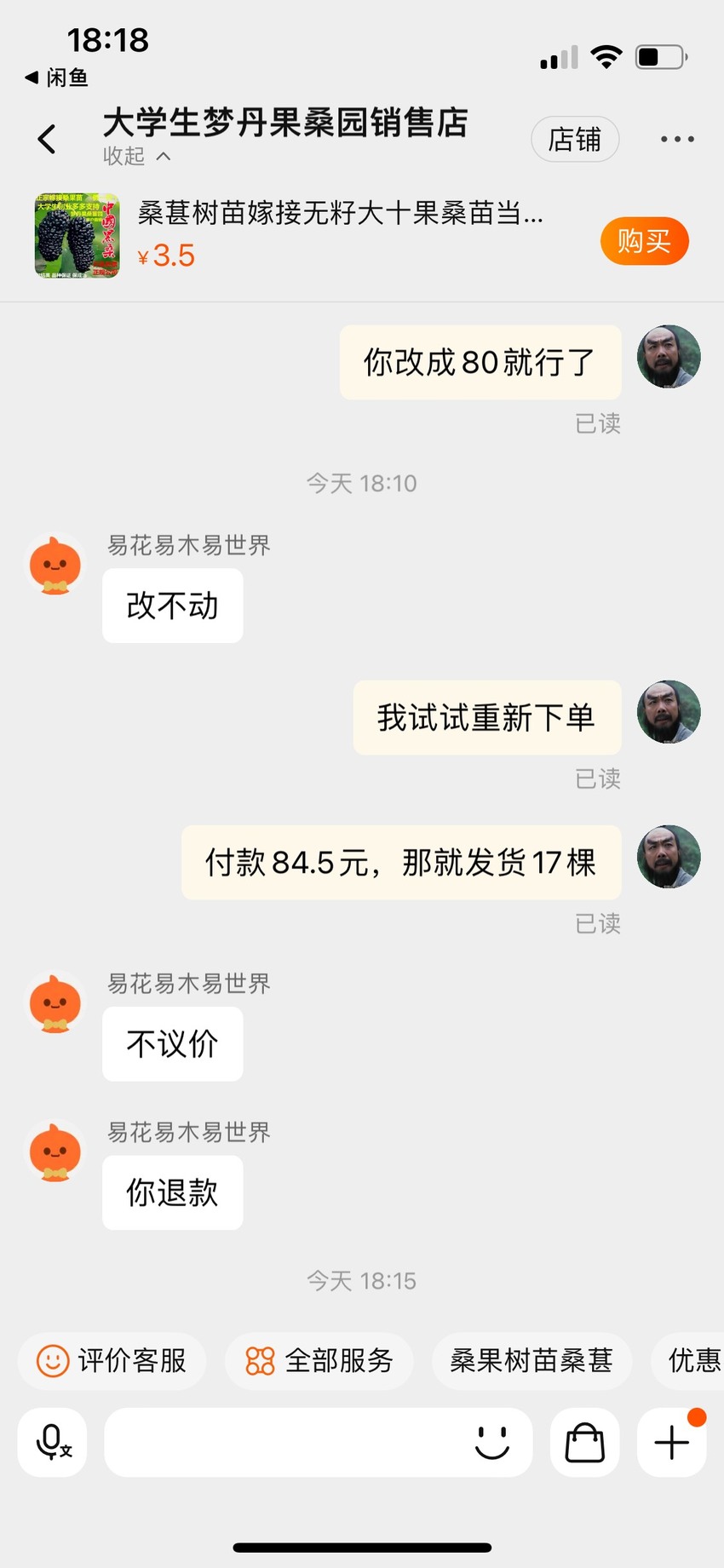Open the three-dot overflow menu
The height and width of the screenshot is (1568, 724).
click(677, 139)
